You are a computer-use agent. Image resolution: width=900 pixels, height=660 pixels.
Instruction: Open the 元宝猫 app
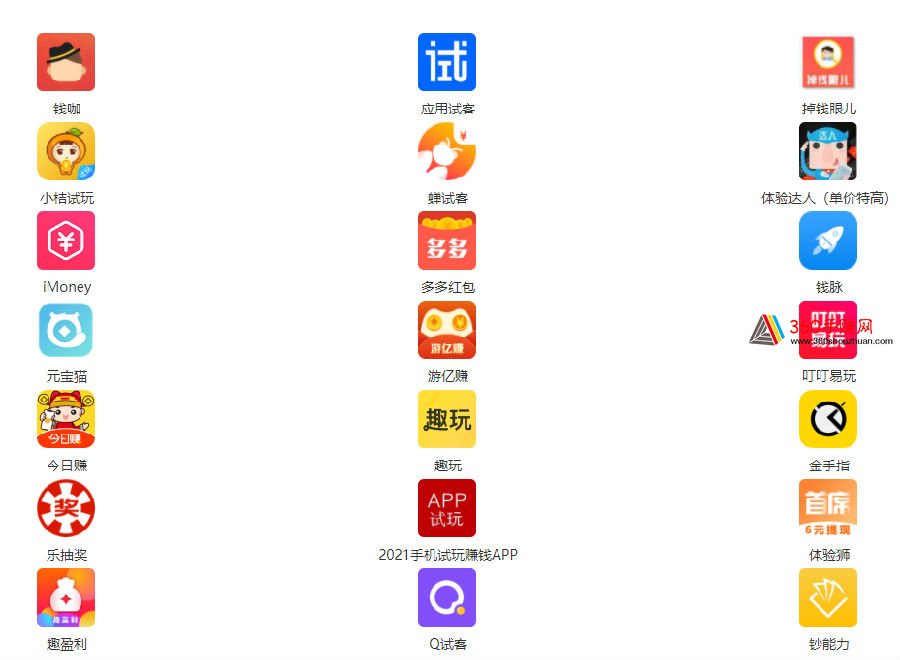[66, 330]
